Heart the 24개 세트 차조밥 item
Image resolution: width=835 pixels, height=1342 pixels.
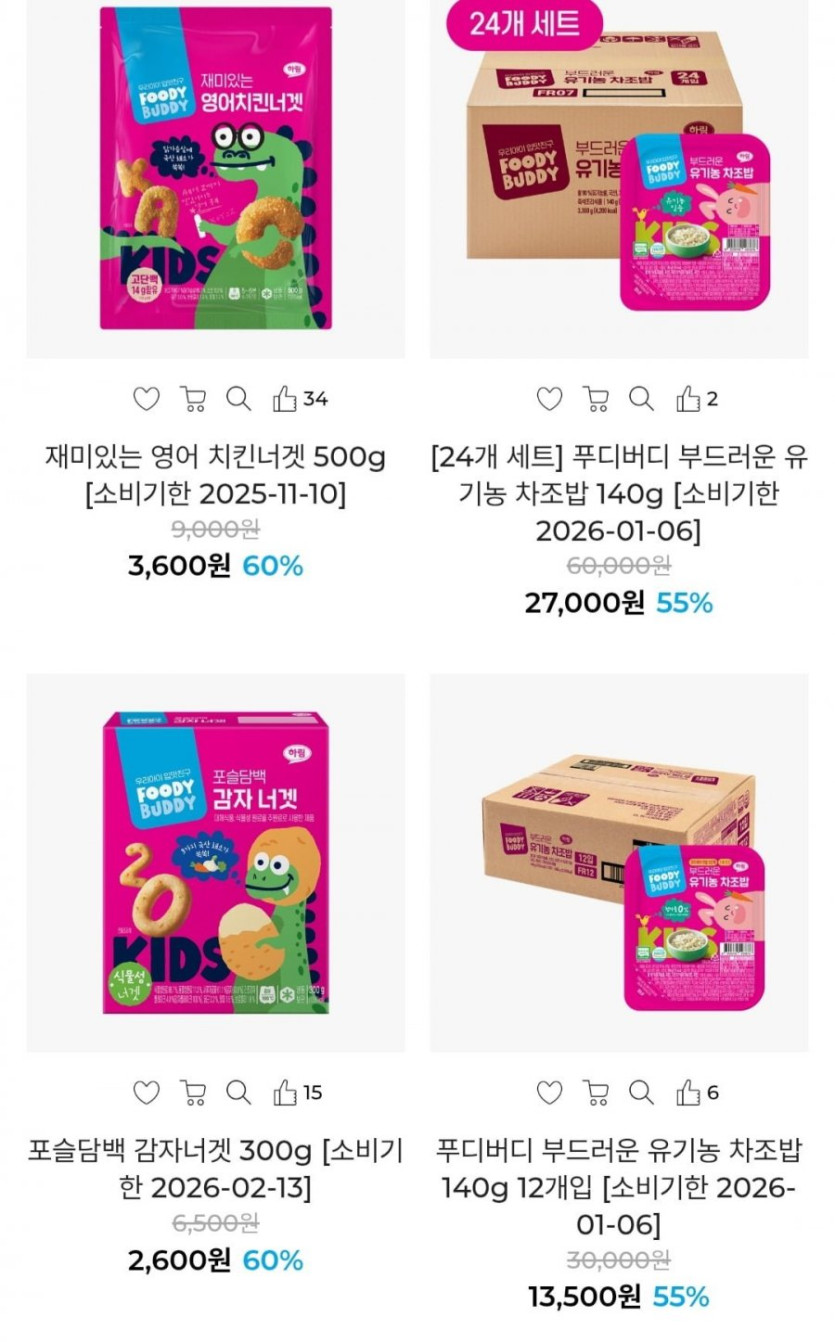pos(550,399)
